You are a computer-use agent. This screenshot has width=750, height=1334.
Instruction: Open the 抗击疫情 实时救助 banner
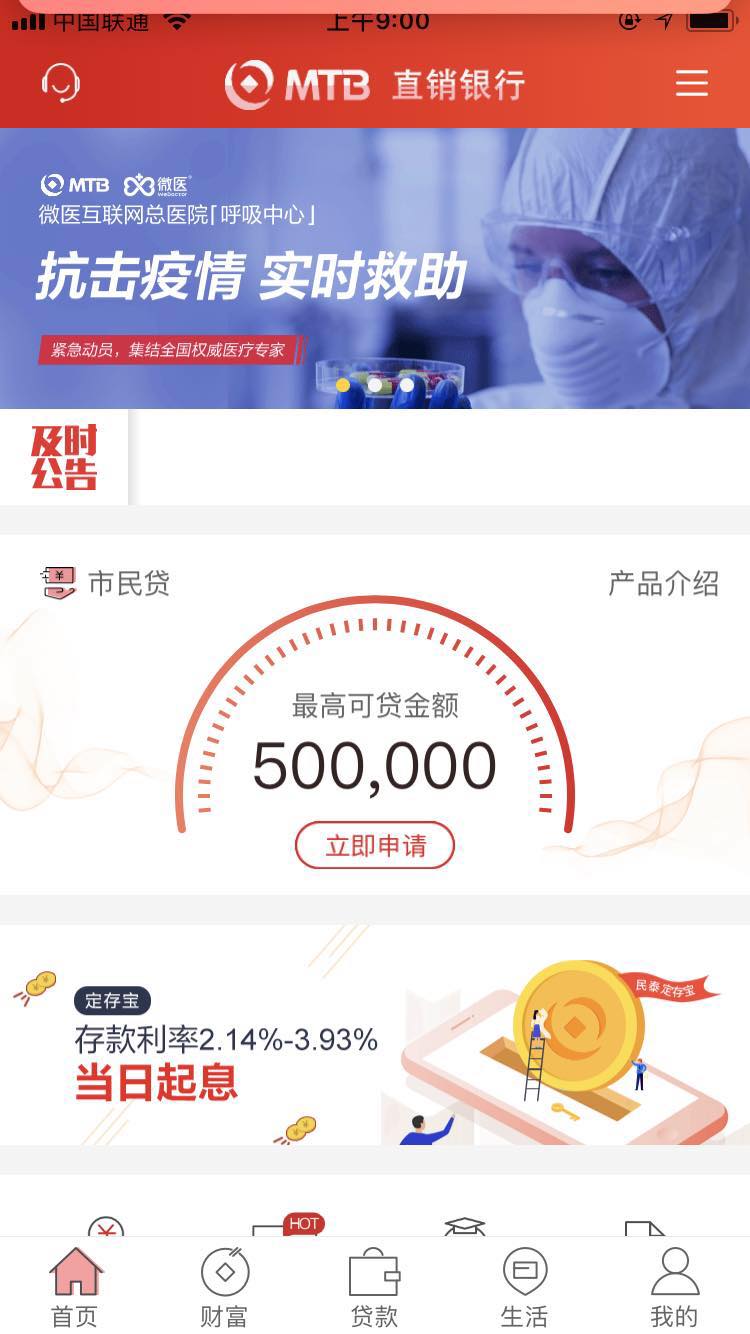click(375, 268)
